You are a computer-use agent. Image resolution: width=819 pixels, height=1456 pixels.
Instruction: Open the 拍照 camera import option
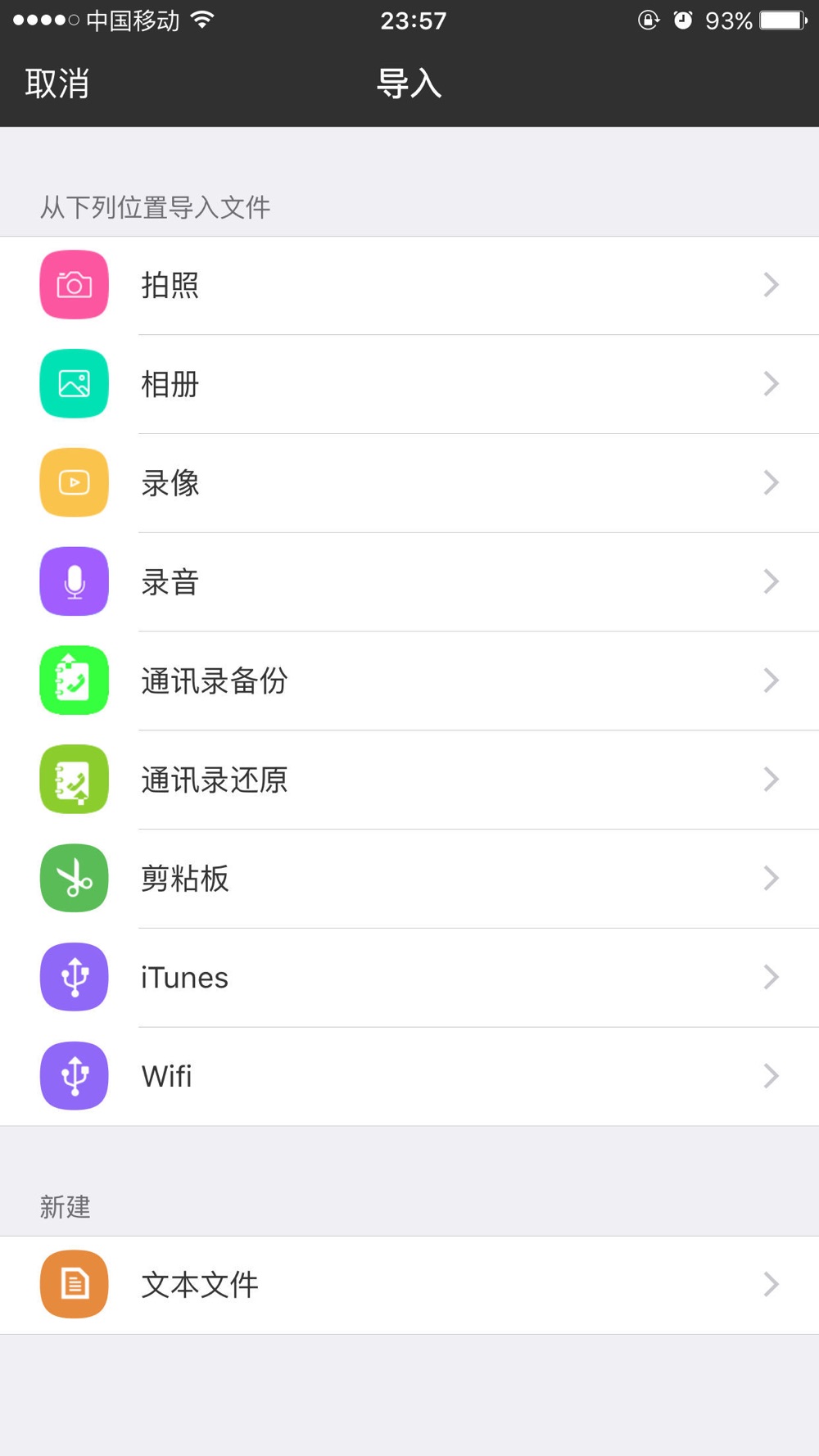409,285
